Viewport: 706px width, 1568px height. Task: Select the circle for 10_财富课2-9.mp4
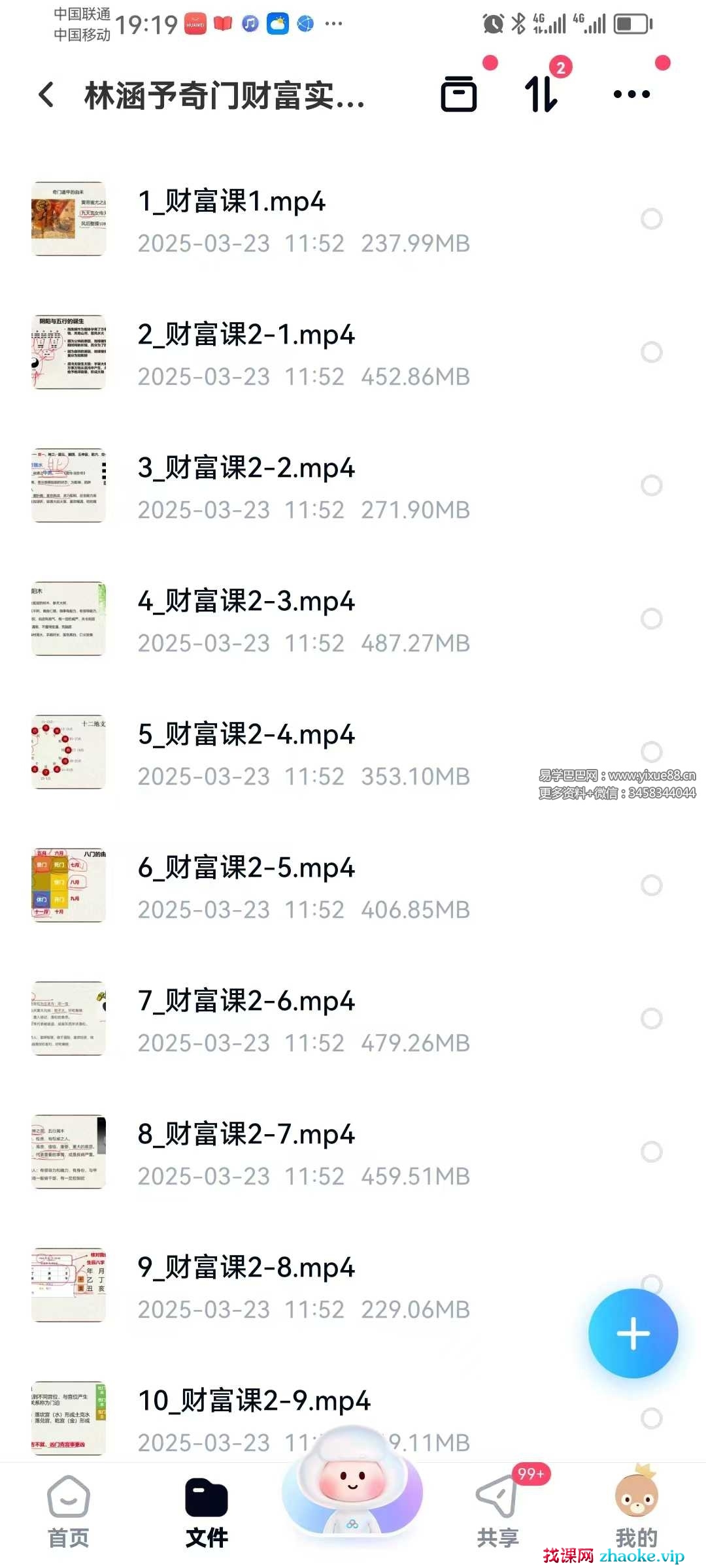coord(651,1418)
